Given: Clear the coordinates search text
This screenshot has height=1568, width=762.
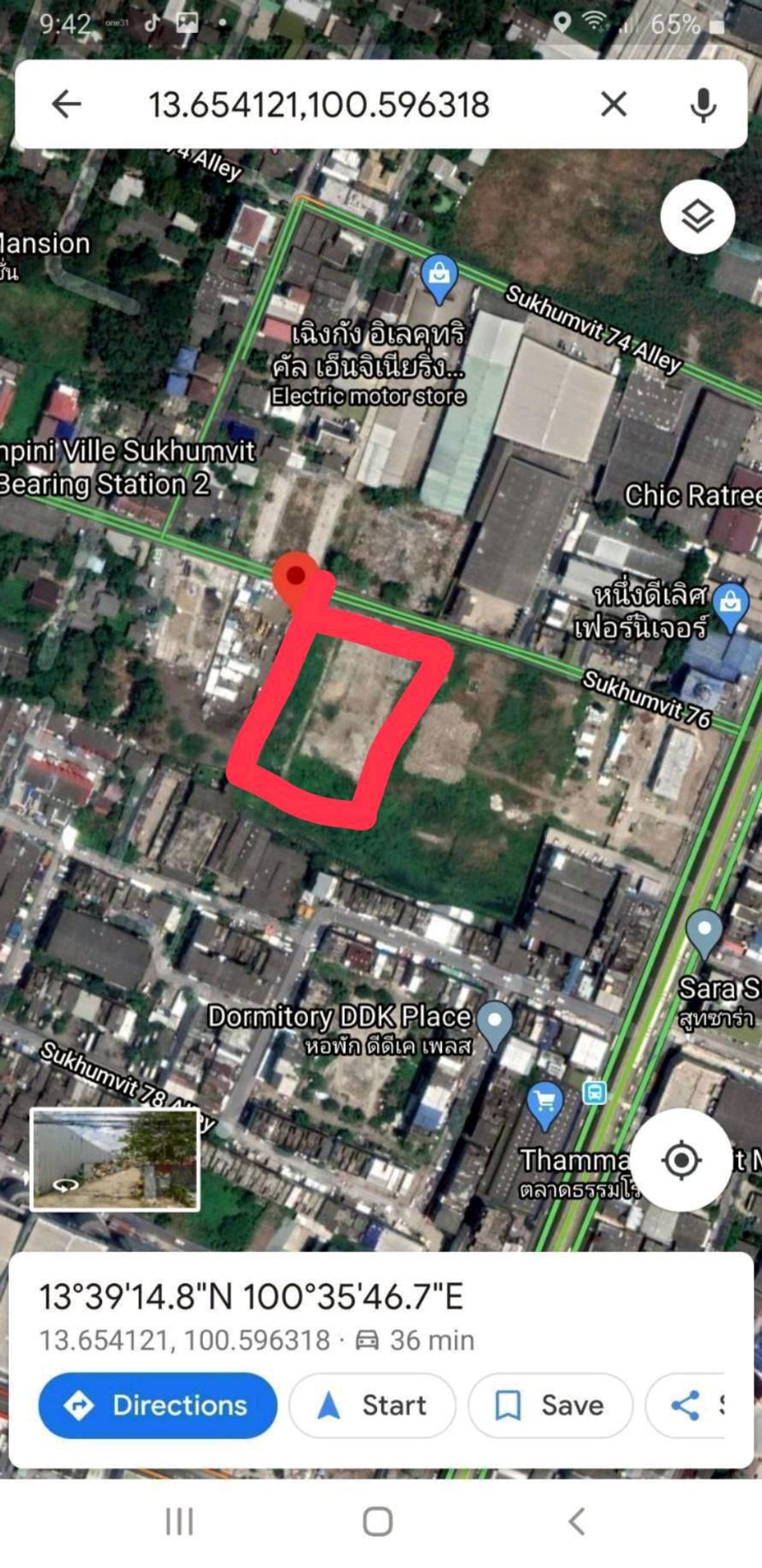Looking at the screenshot, I should 613,104.
